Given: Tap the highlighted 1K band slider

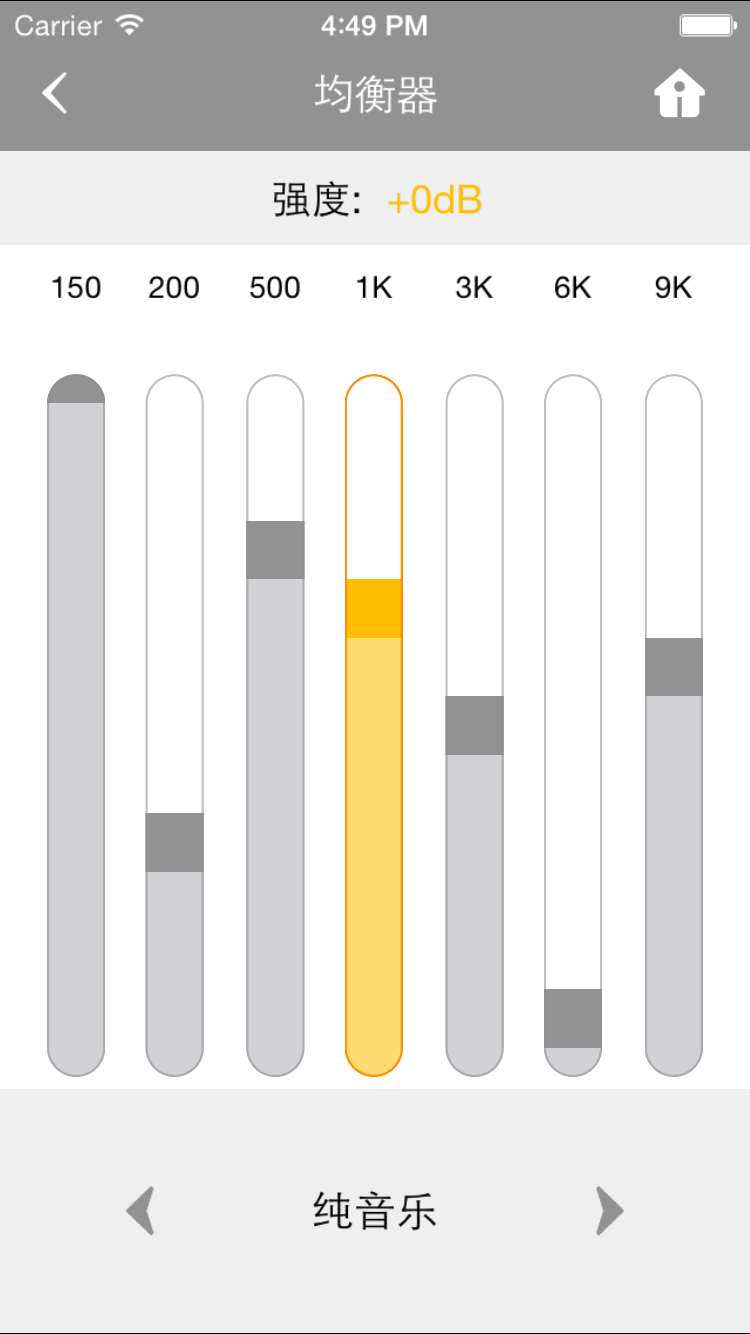Looking at the screenshot, I should [x=374, y=725].
